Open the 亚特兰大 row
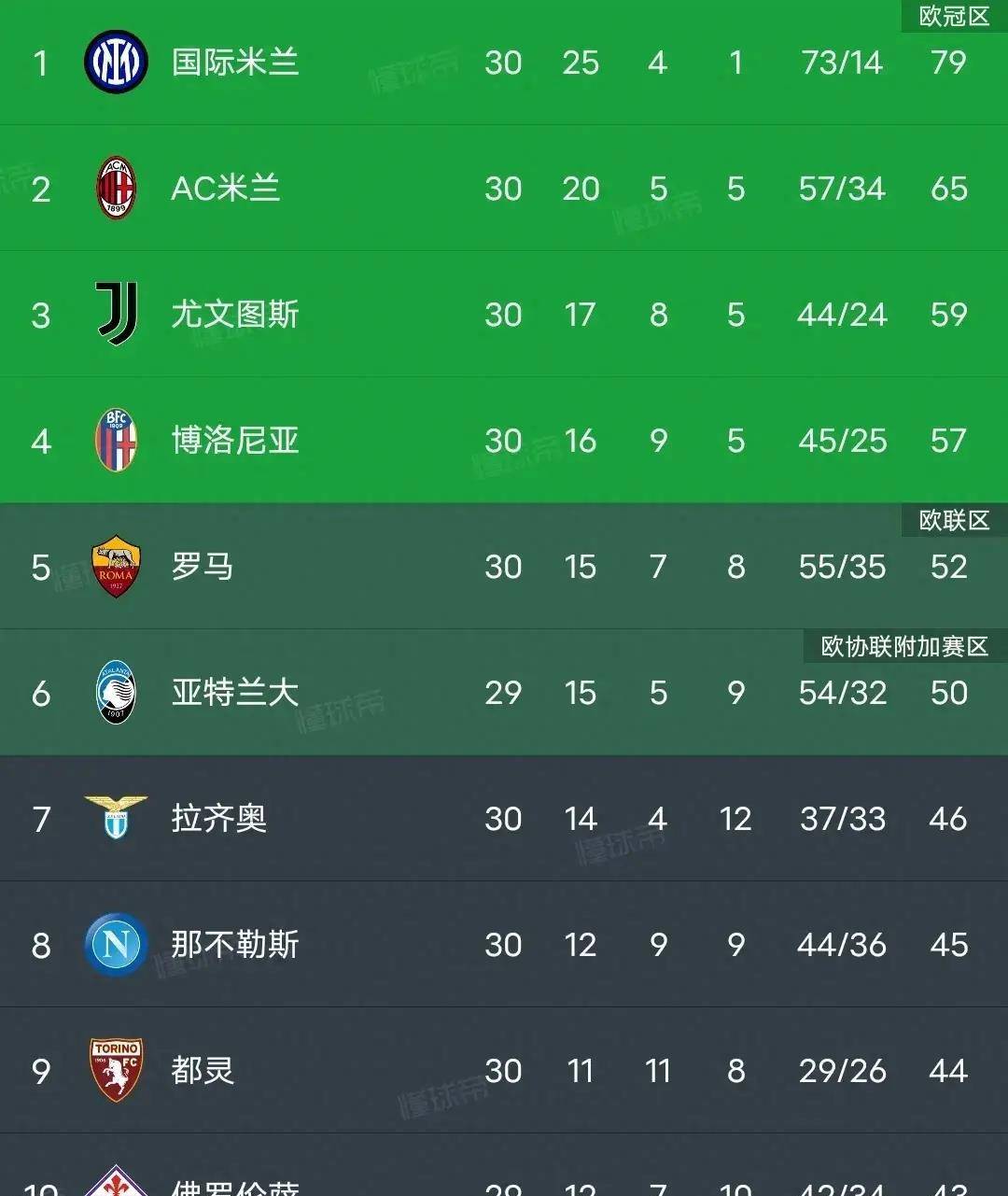Screen dimensions: 1008x1196 click(235, 693)
